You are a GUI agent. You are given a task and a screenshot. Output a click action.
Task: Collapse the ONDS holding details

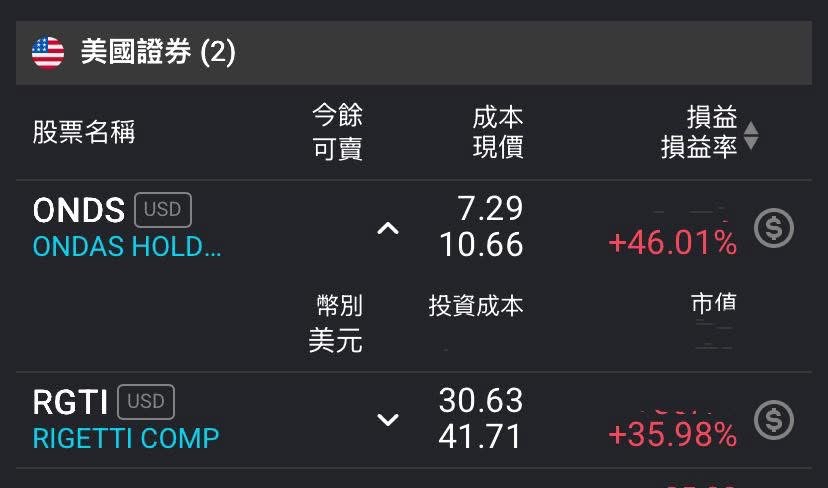click(x=387, y=229)
